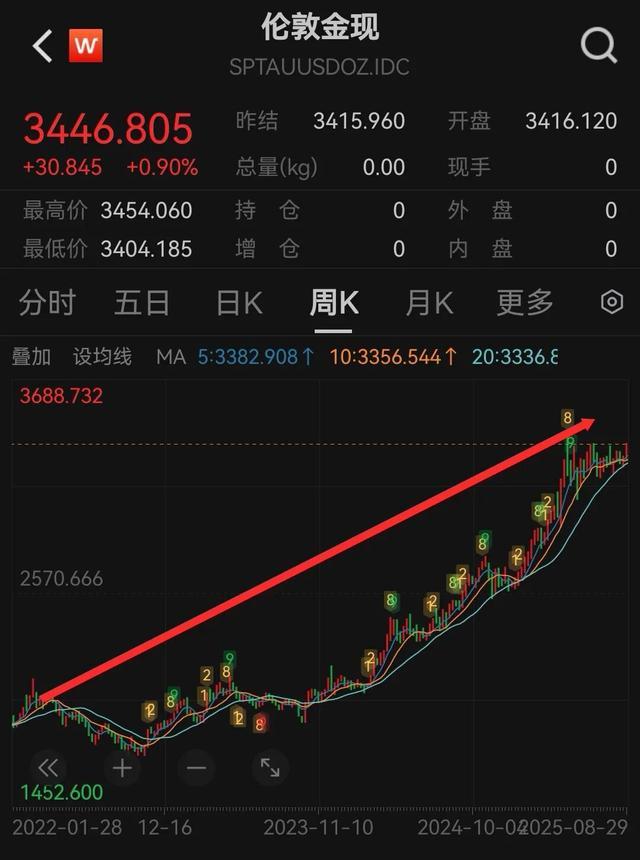Switch to the 五日 chart tab
This screenshot has height=860, width=640.
coord(142,303)
